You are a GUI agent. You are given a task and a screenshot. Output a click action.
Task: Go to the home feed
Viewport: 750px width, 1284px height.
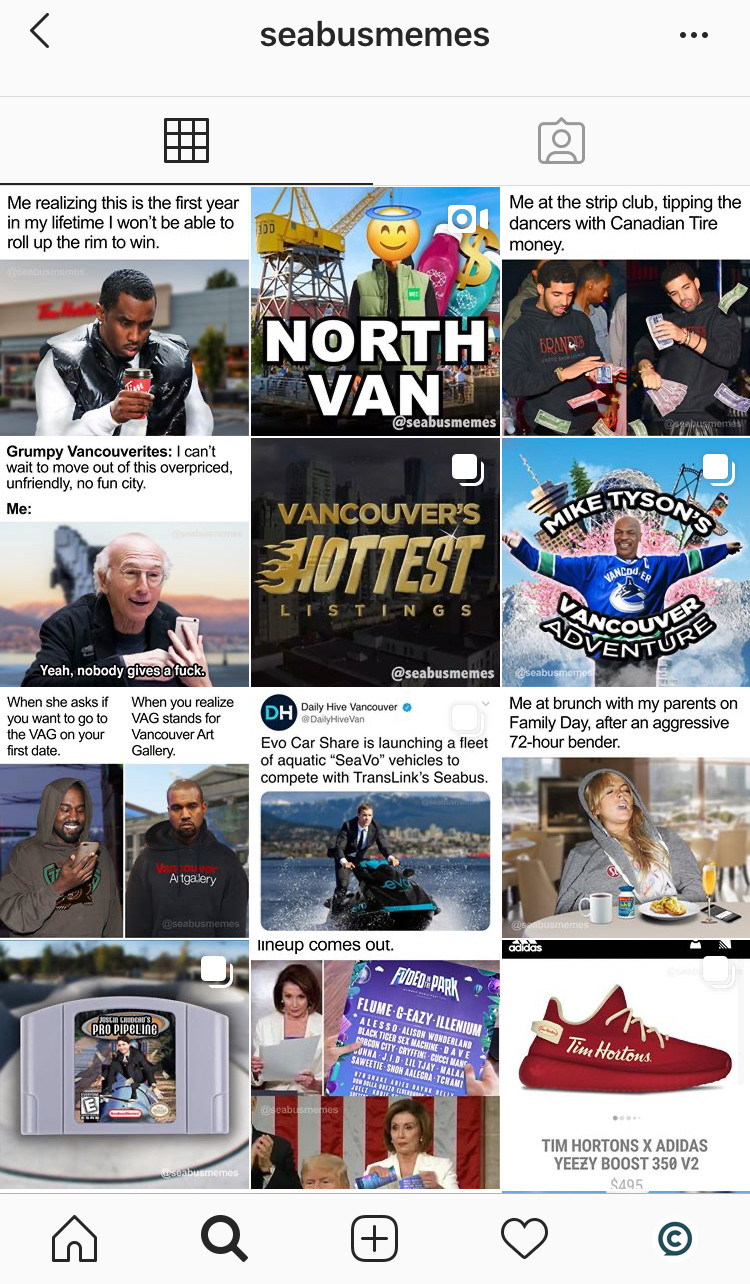pos(75,1240)
